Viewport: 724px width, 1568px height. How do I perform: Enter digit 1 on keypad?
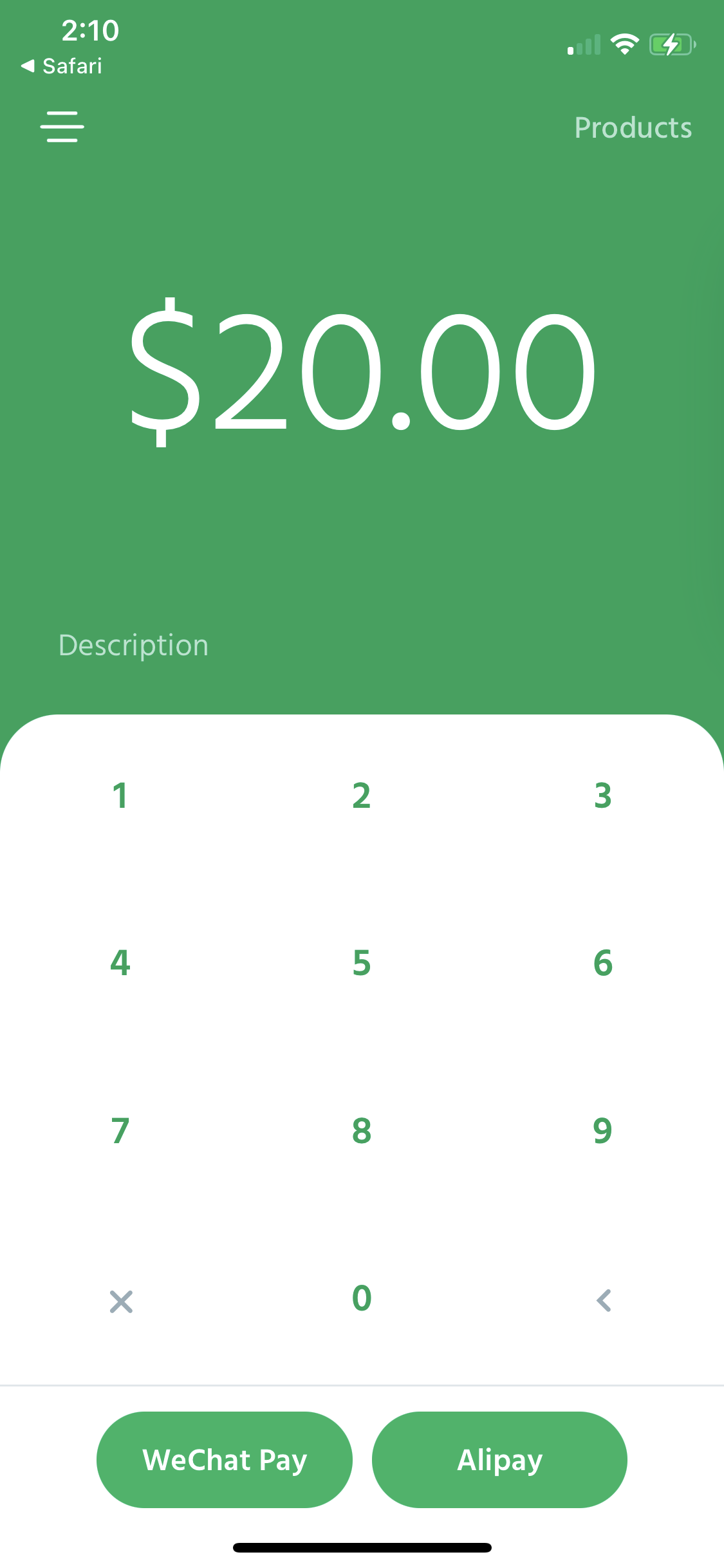[x=120, y=796]
